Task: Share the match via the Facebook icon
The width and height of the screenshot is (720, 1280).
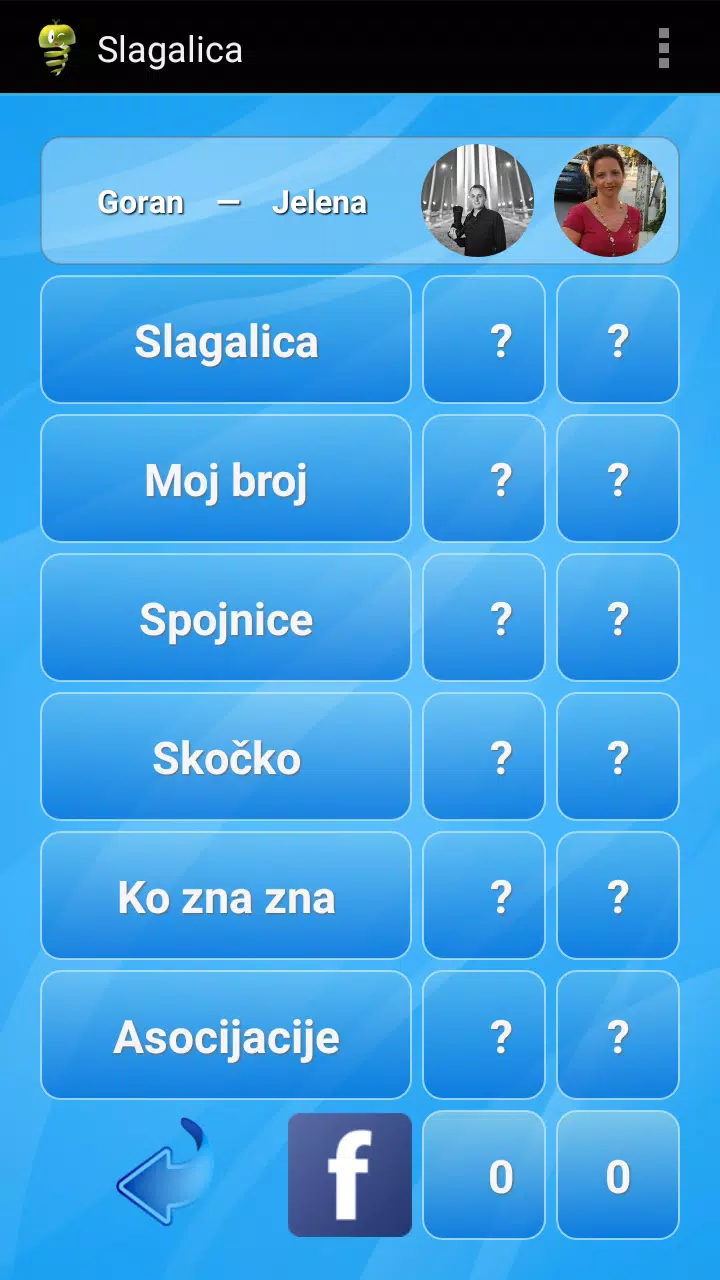Action: point(349,1174)
